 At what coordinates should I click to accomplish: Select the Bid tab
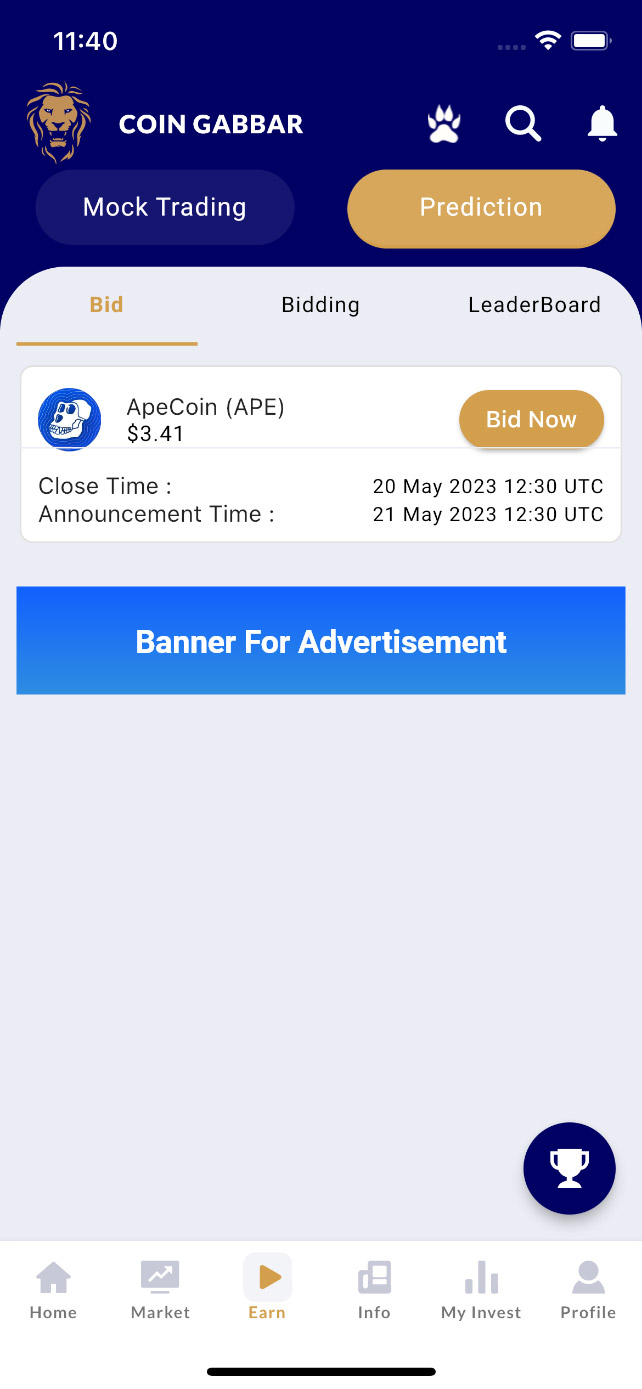point(107,305)
